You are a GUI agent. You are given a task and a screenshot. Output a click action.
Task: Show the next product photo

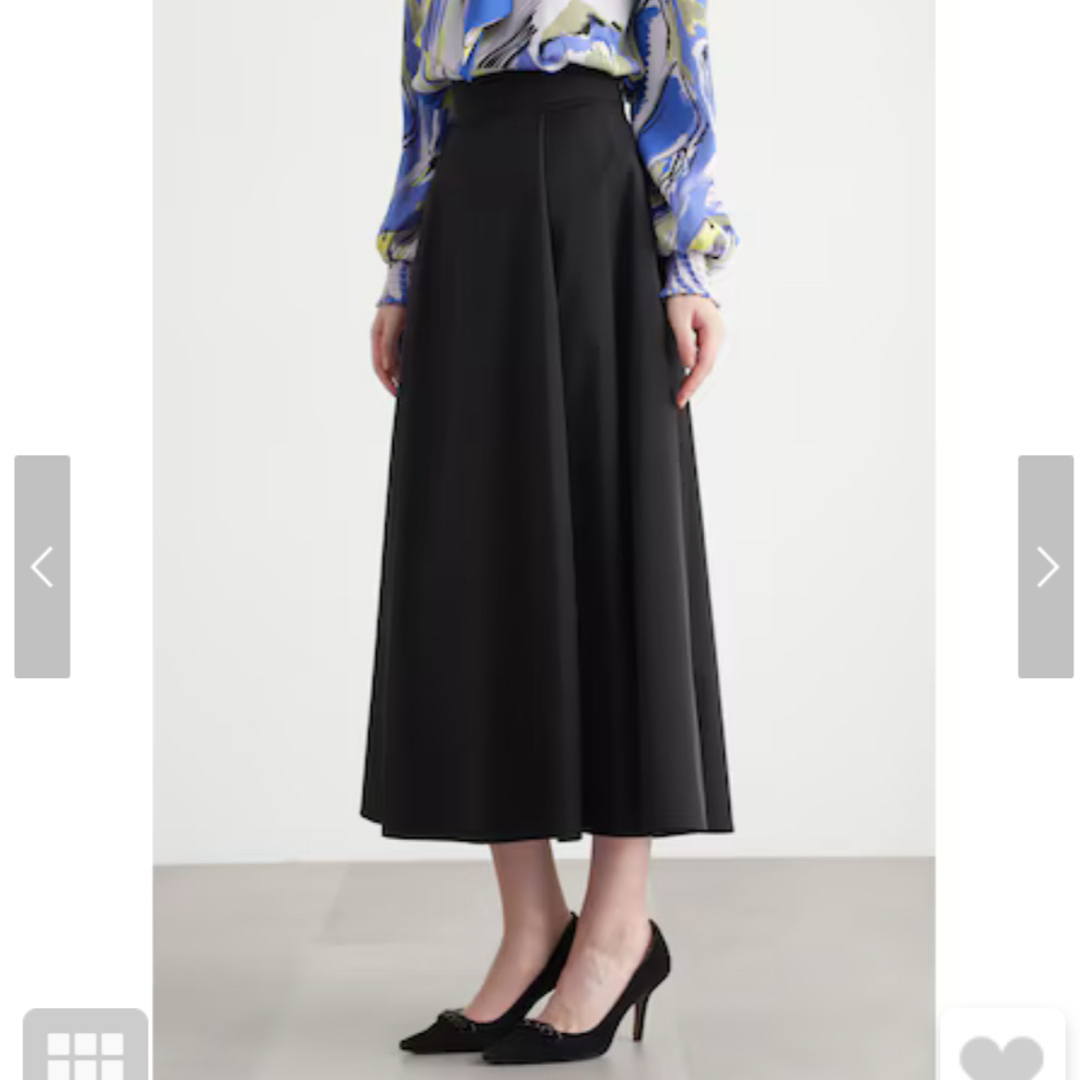[1046, 566]
